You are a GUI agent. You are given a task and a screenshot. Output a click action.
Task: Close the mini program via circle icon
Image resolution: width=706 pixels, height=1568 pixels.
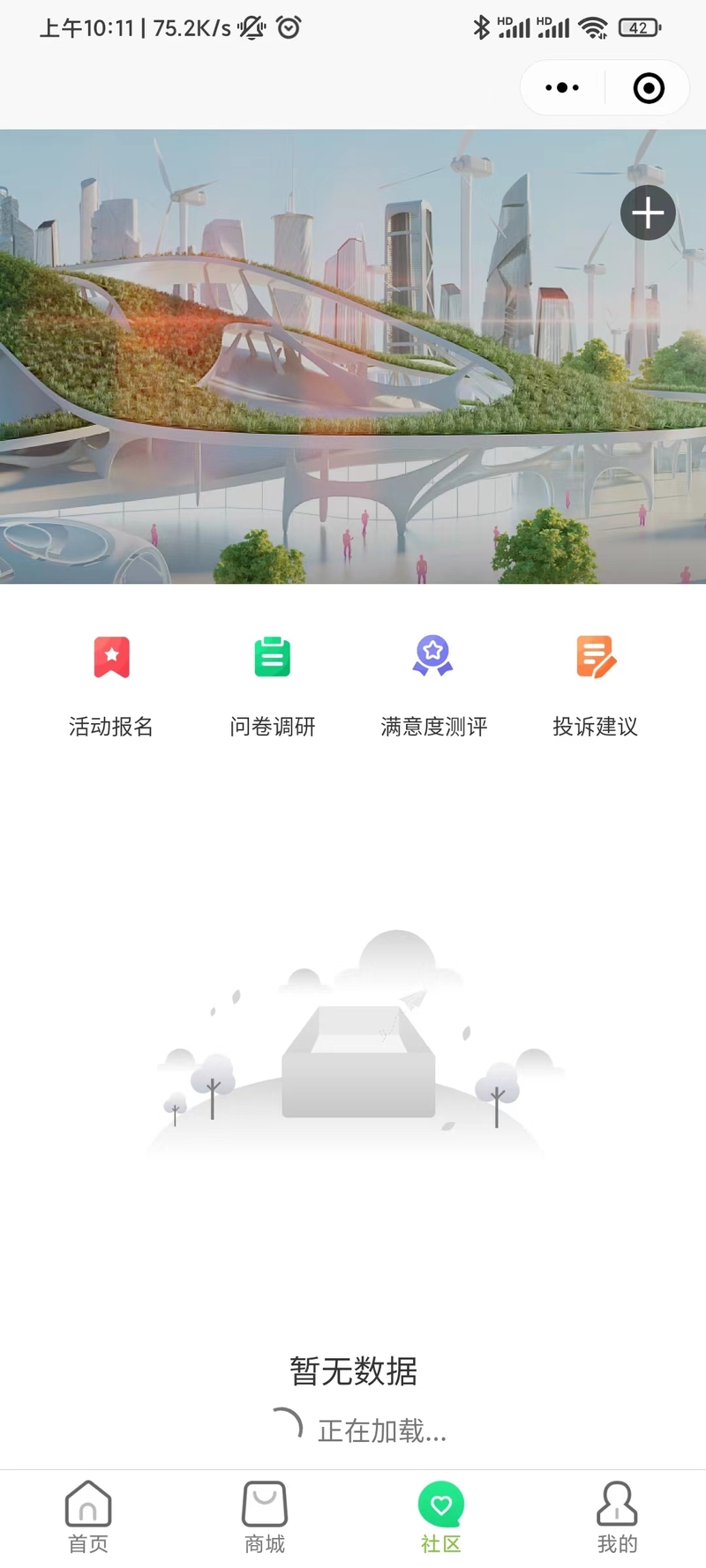(649, 88)
